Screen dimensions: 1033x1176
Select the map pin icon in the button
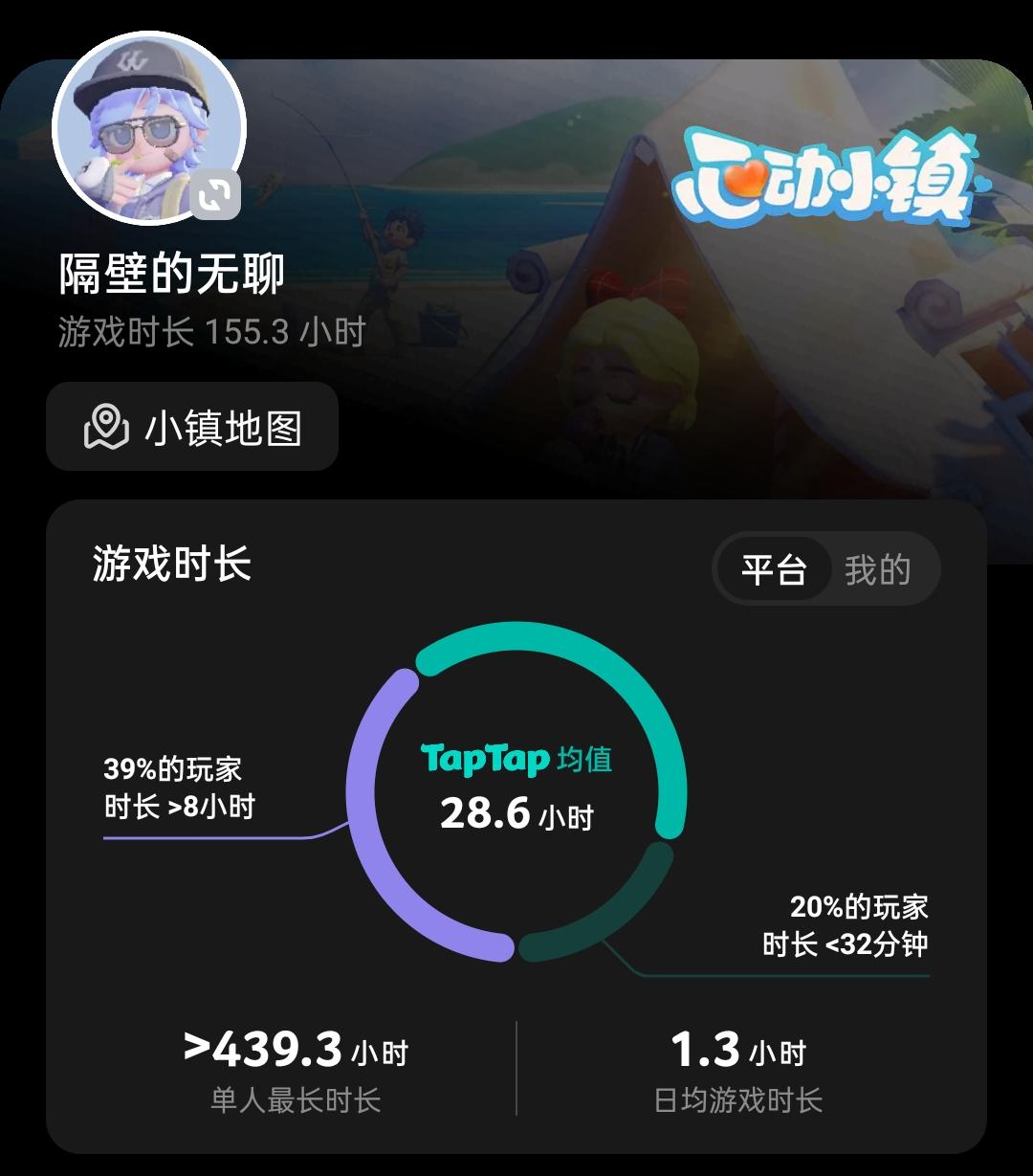pos(107,428)
